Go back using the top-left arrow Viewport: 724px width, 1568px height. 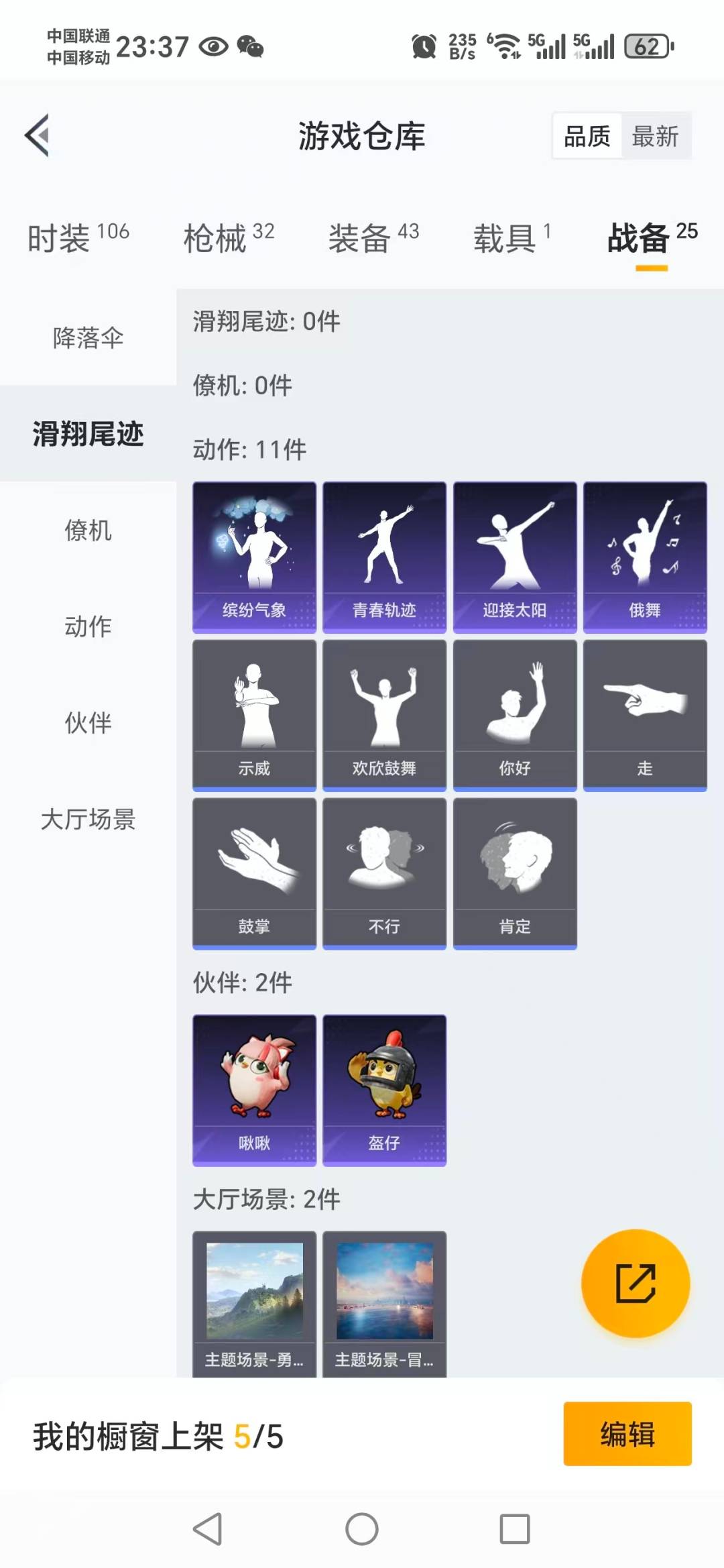38,135
